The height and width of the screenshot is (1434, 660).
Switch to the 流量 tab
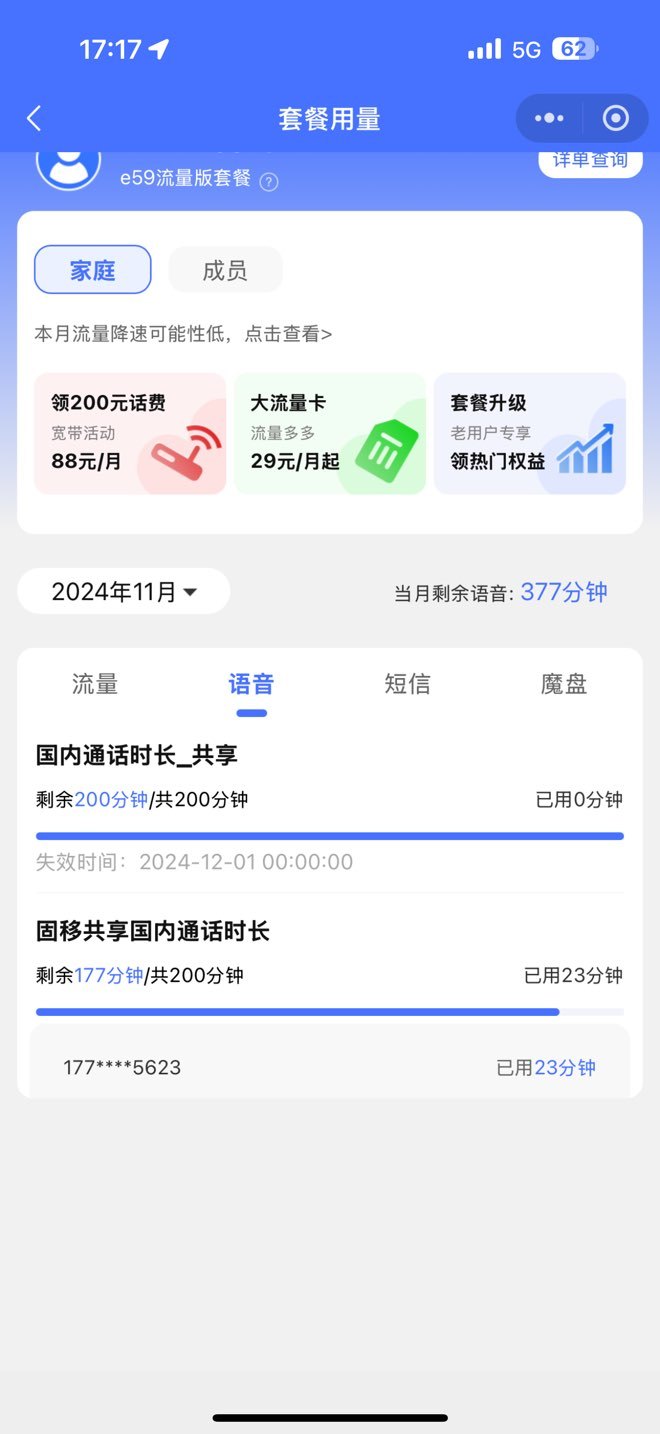(x=95, y=685)
